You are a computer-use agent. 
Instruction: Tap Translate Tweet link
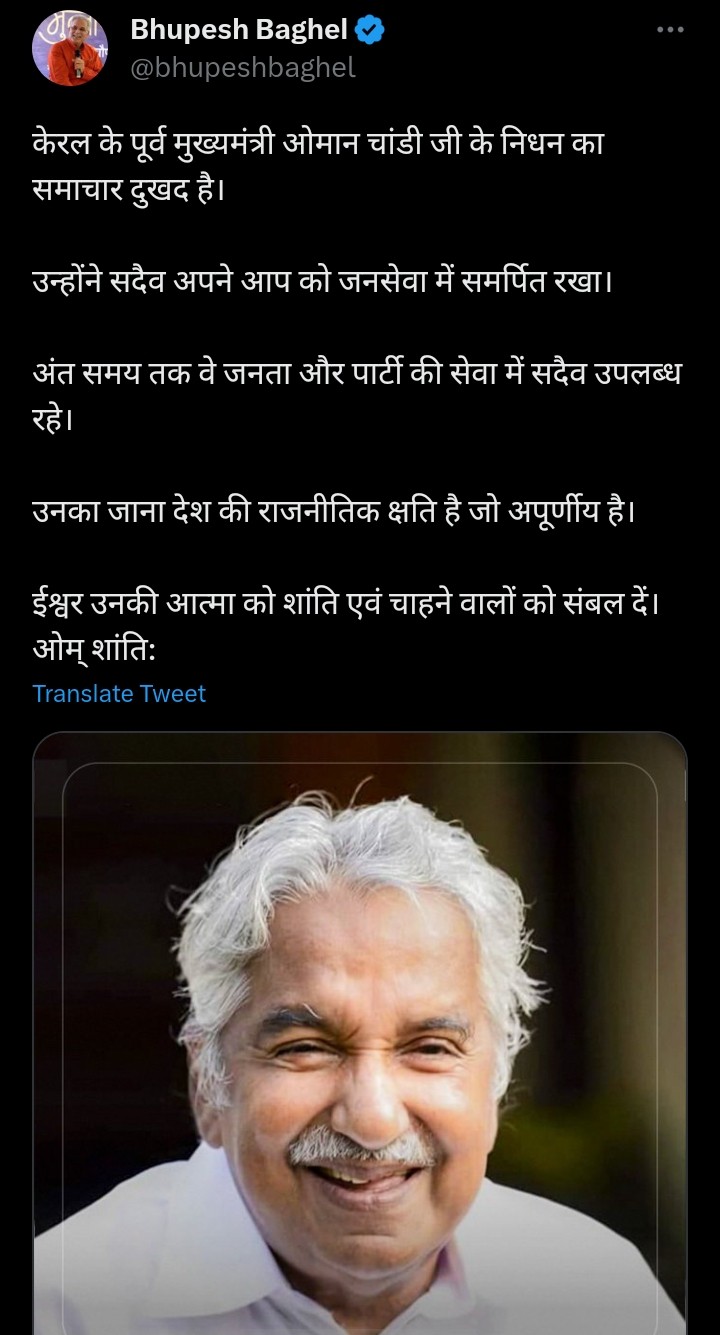pyautogui.click(x=119, y=693)
